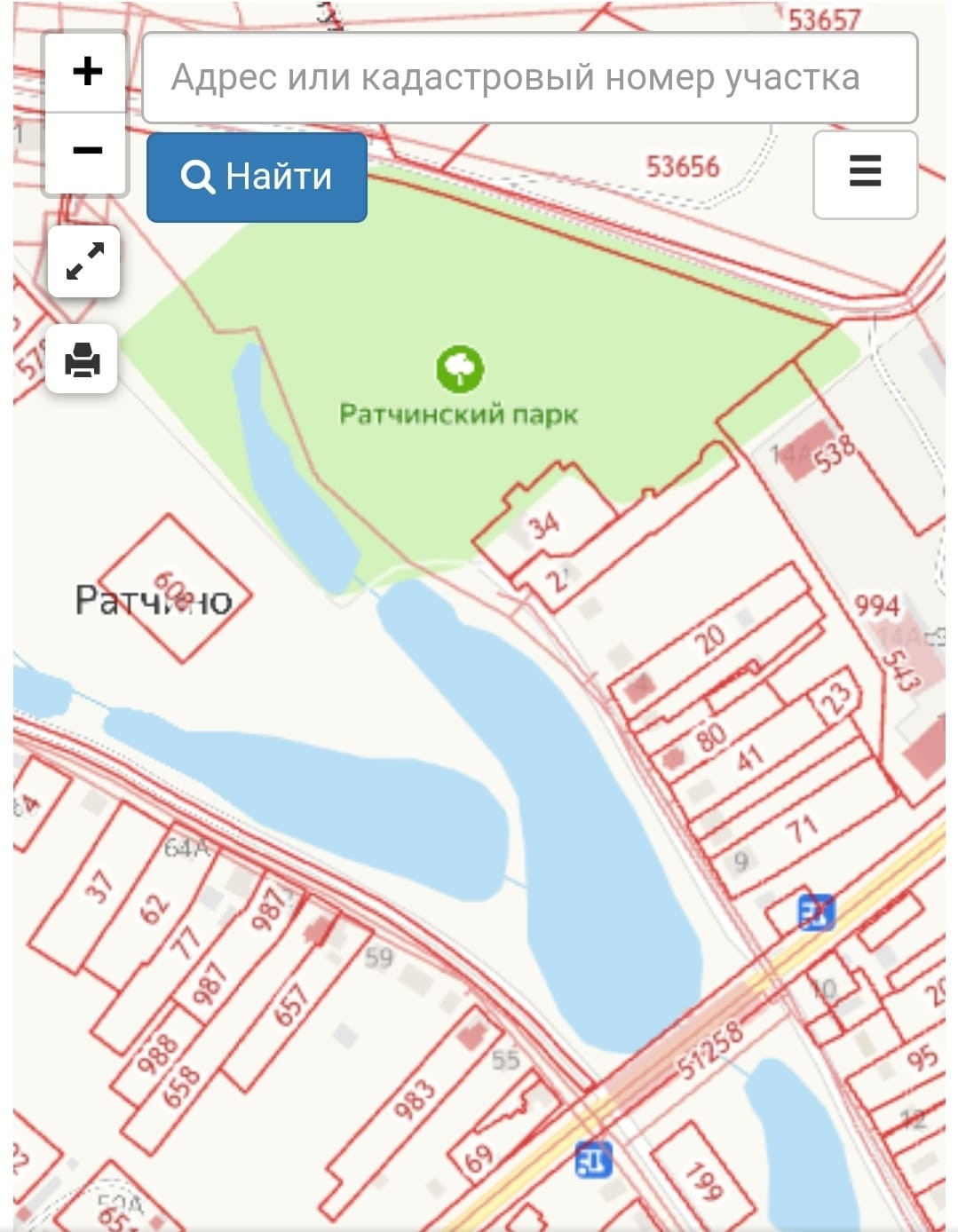
Task: Print the map
Action: tap(82, 359)
